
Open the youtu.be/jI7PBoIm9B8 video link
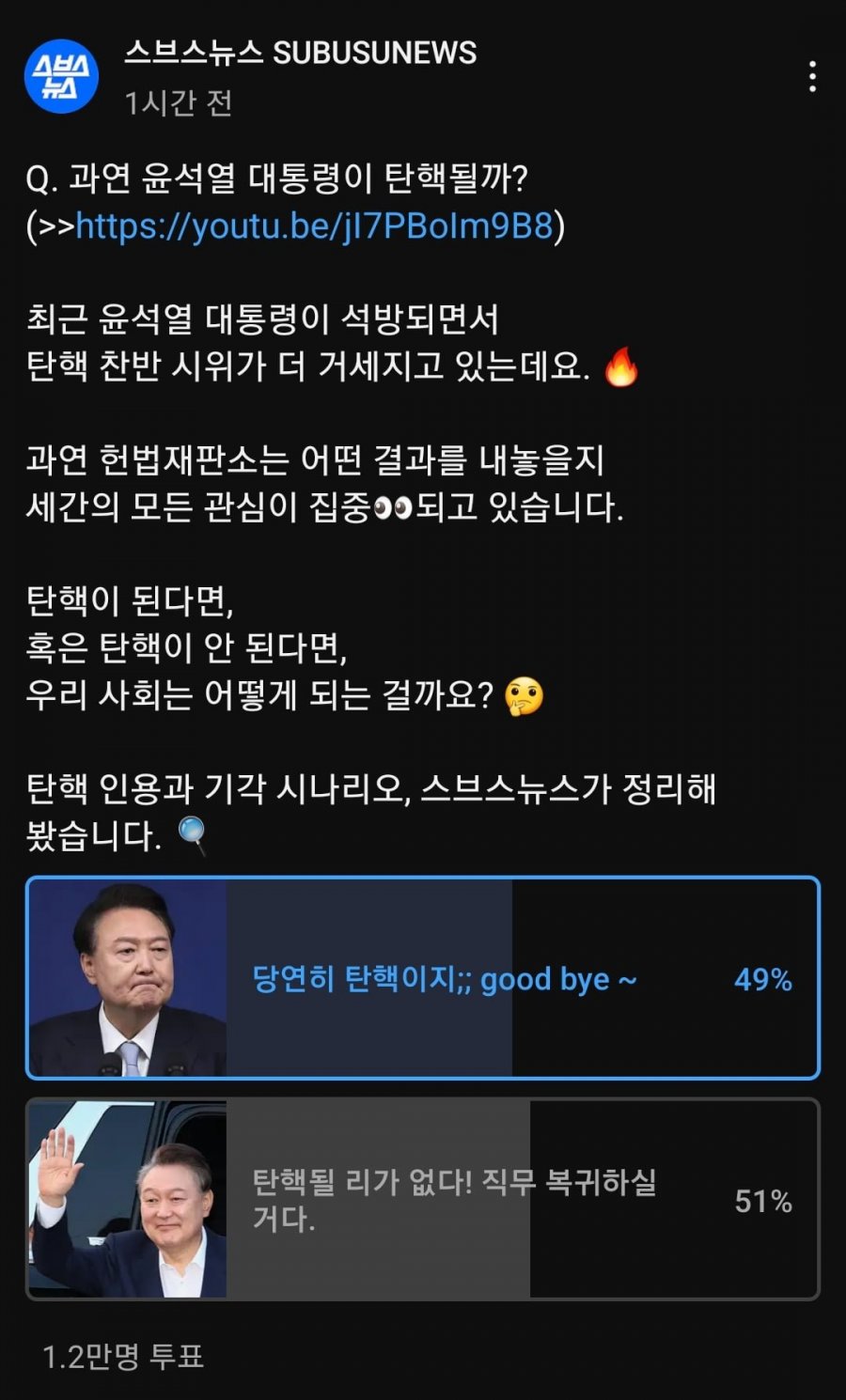click(x=314, y=226)
